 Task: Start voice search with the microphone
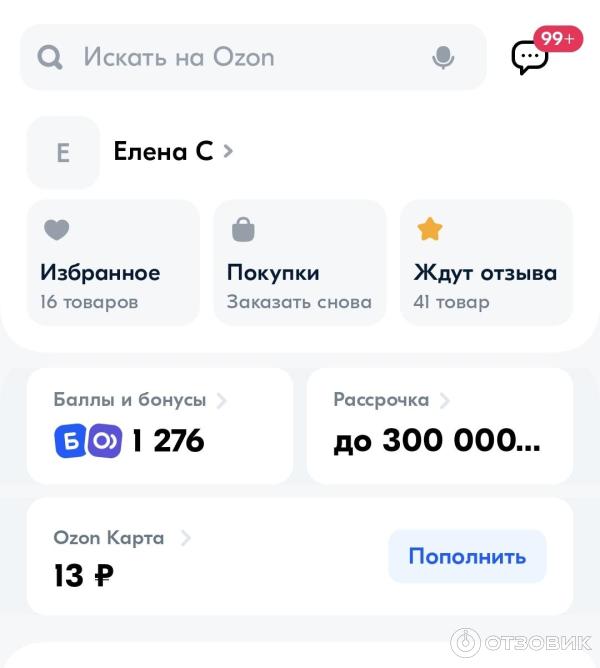pyautogui.click(x=443, y=57)
